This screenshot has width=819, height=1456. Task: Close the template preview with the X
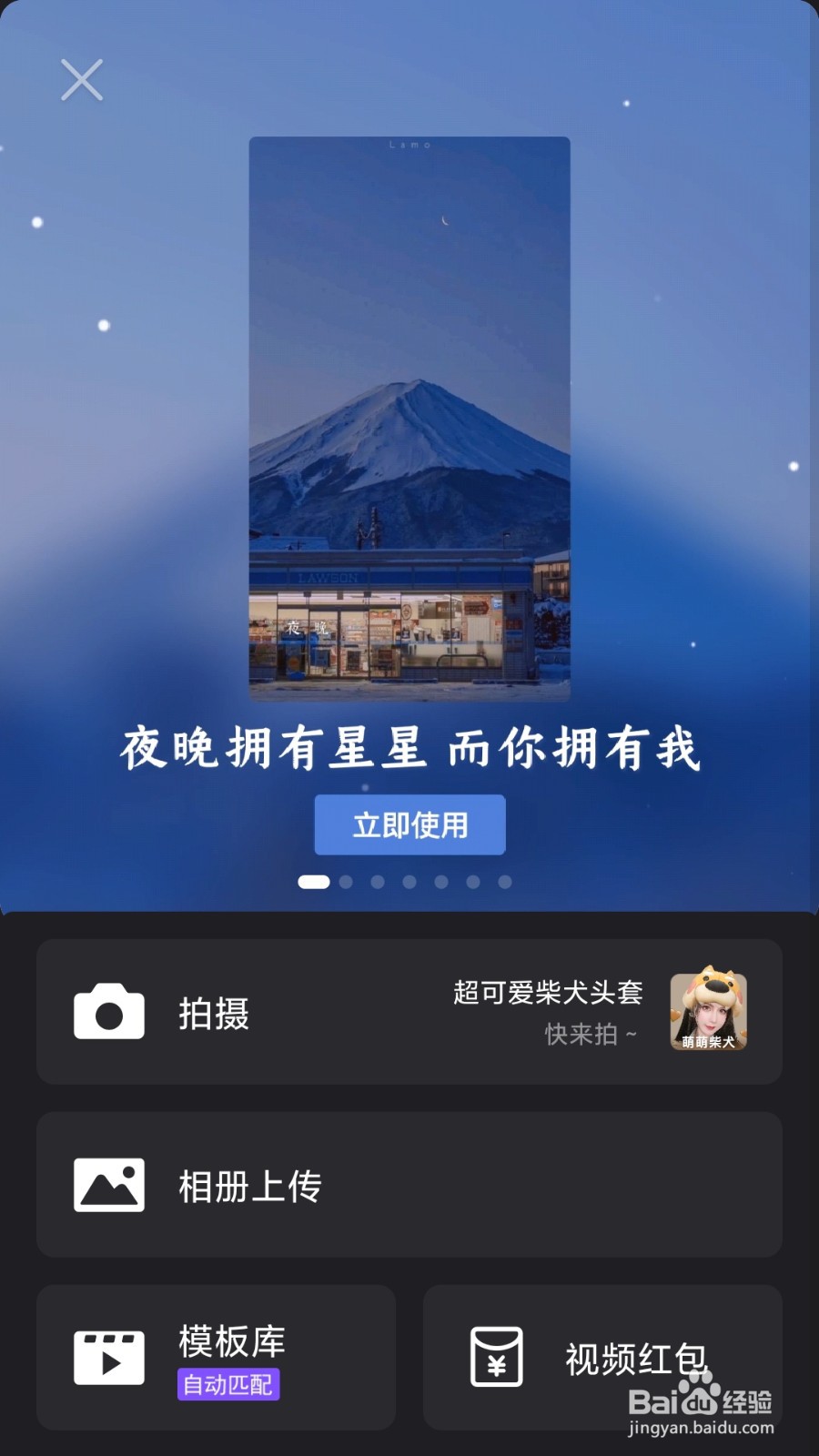pyautogui.click(x=80, y=80)
